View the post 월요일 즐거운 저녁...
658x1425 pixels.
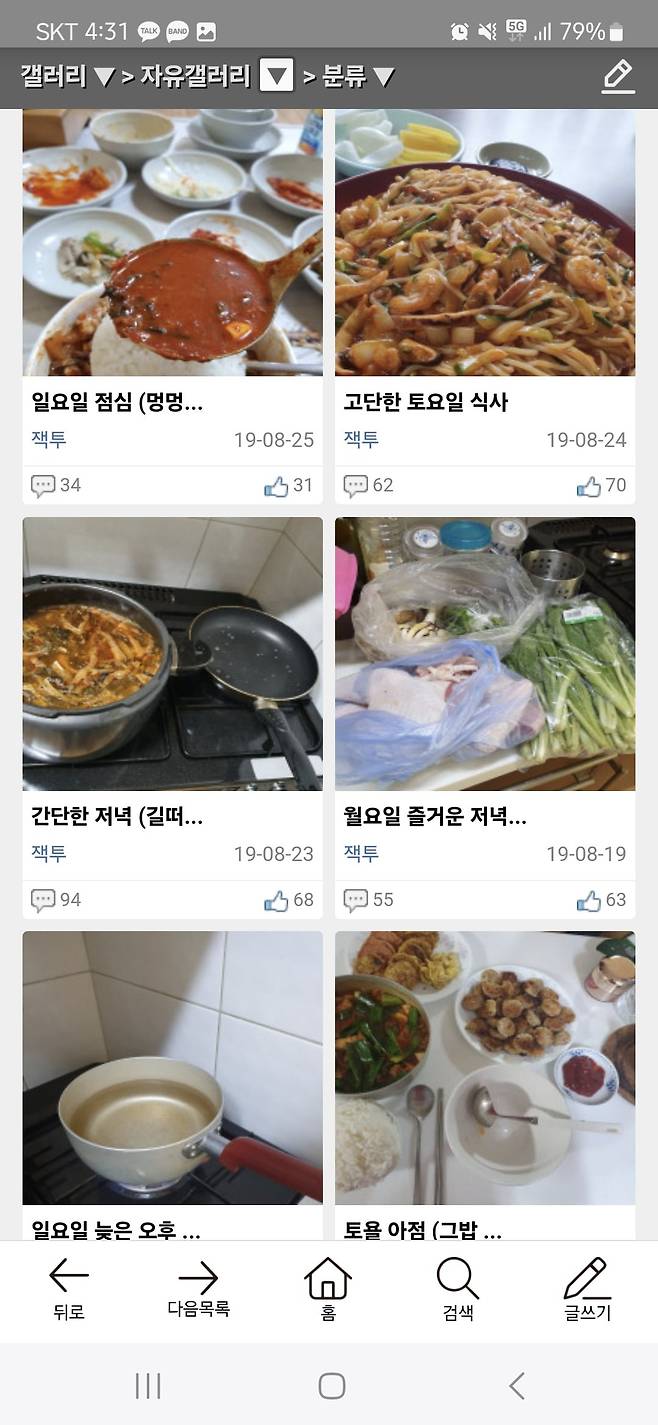[x=435, y=817]
